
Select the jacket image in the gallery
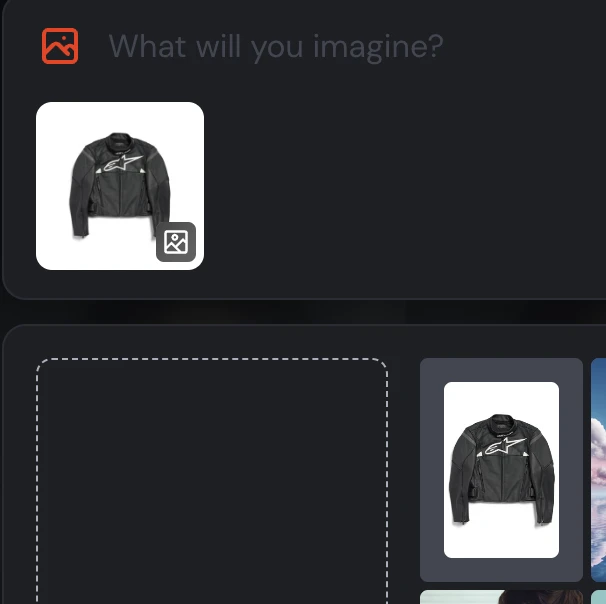click(501, 470)
